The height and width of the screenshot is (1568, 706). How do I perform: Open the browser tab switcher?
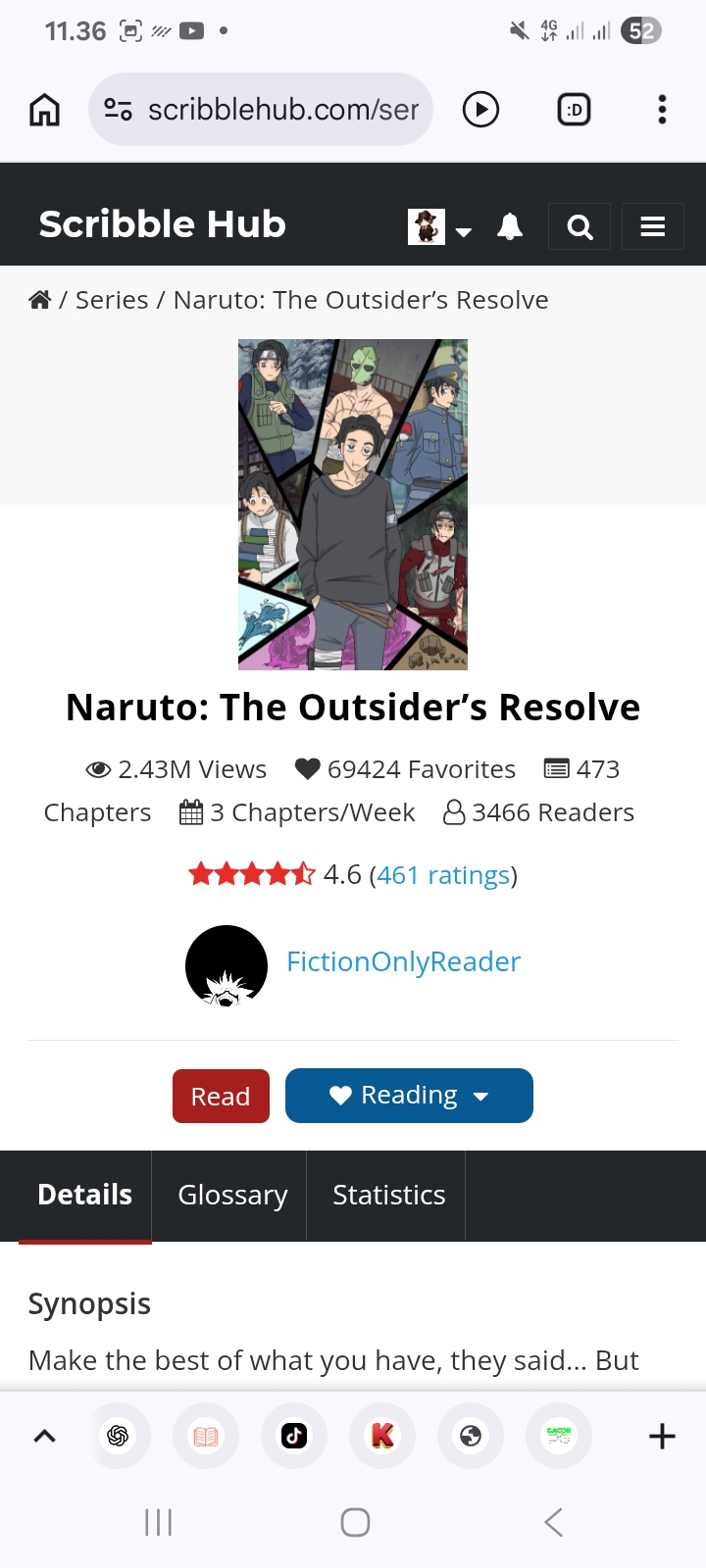coord(574,110)
